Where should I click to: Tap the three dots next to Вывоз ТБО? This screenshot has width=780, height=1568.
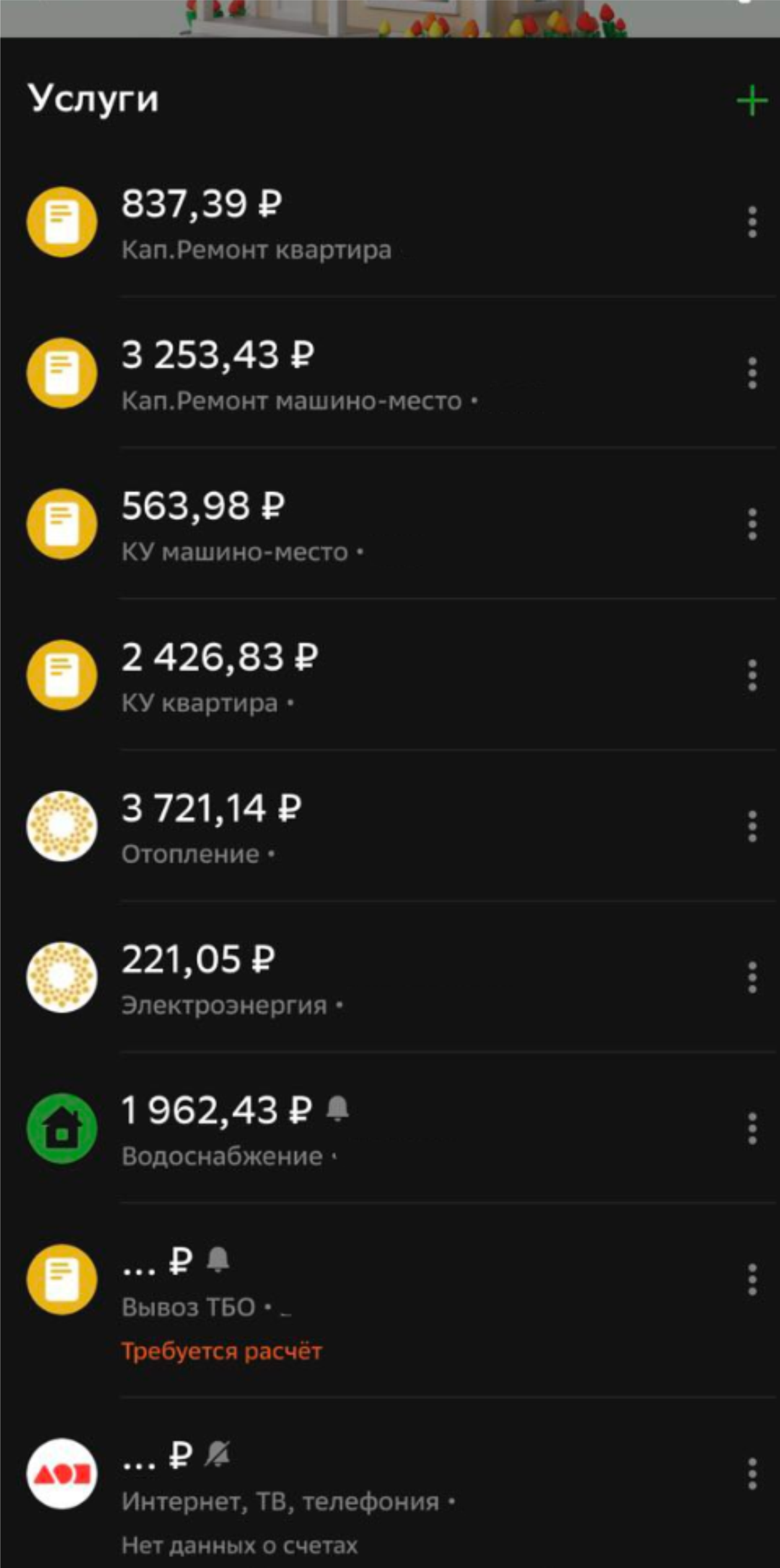pyautogui.click(x=752, y=1279)
